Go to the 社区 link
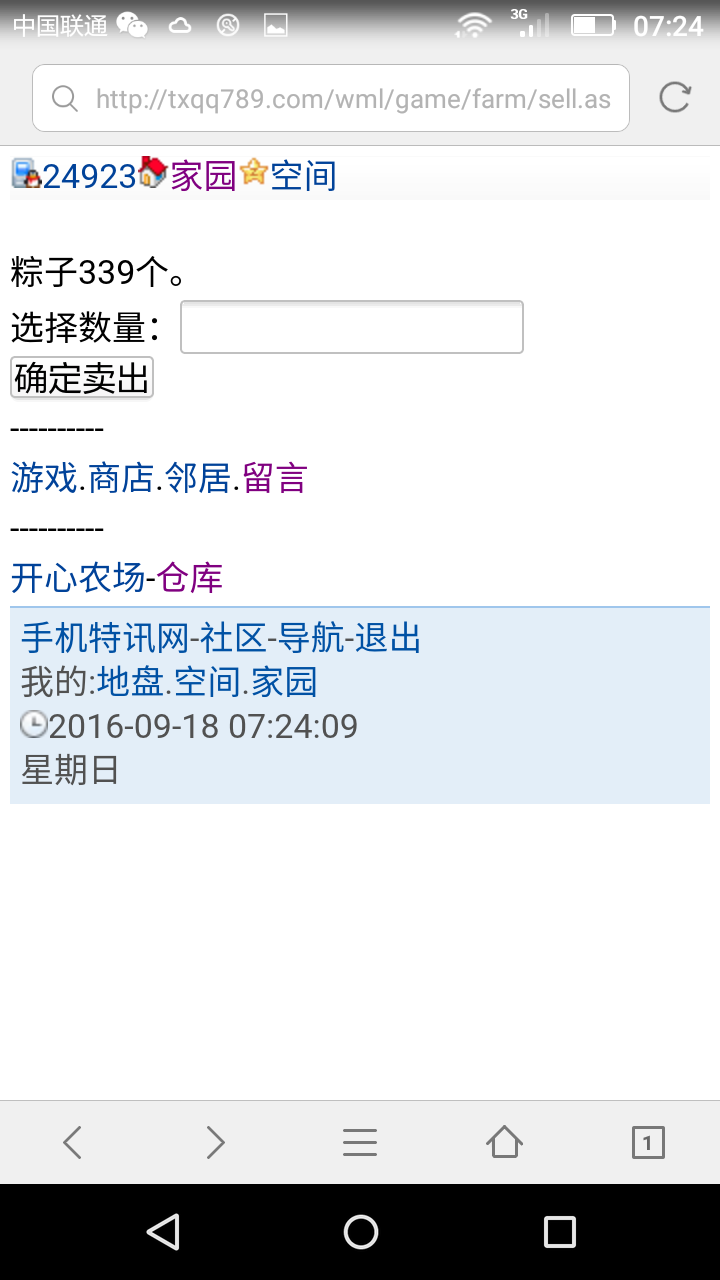The image size is (720, 1280). click(x=233, y=637)
